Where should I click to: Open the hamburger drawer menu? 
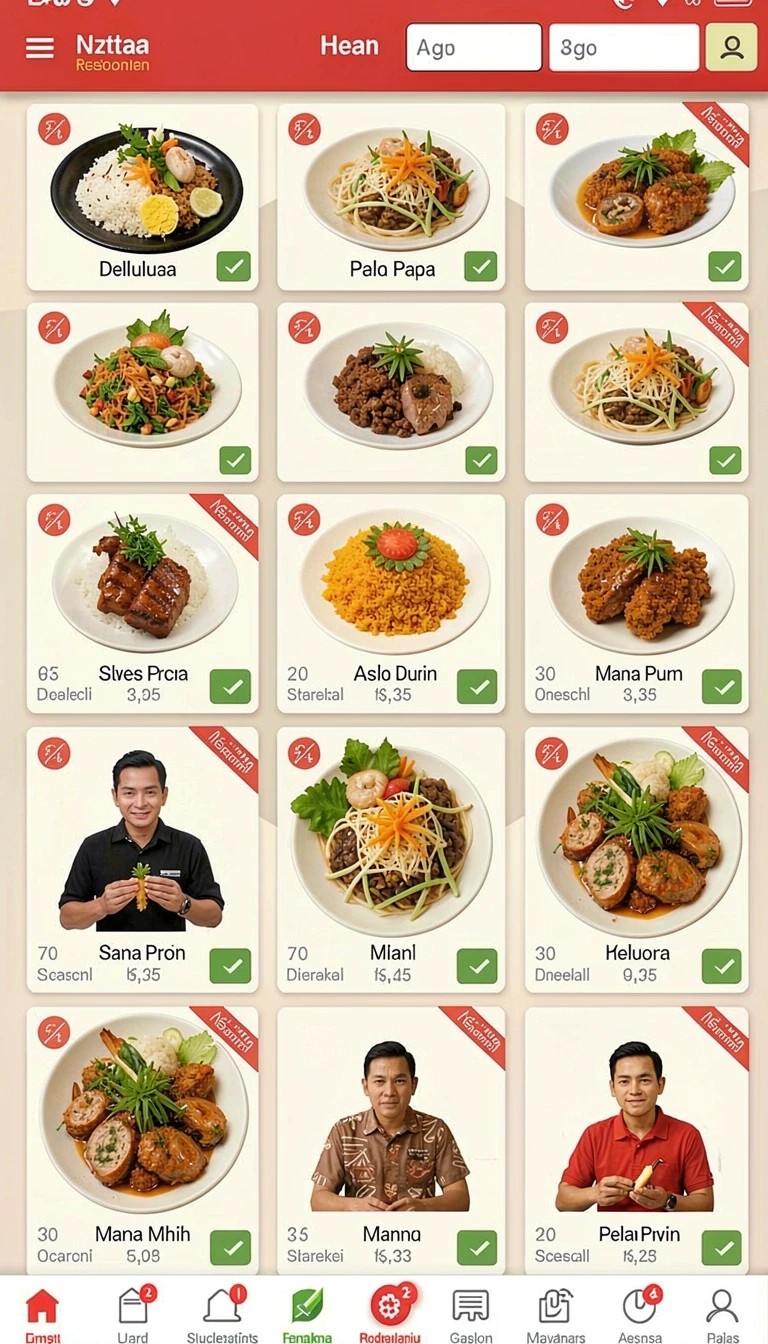[x=40, y=48]
